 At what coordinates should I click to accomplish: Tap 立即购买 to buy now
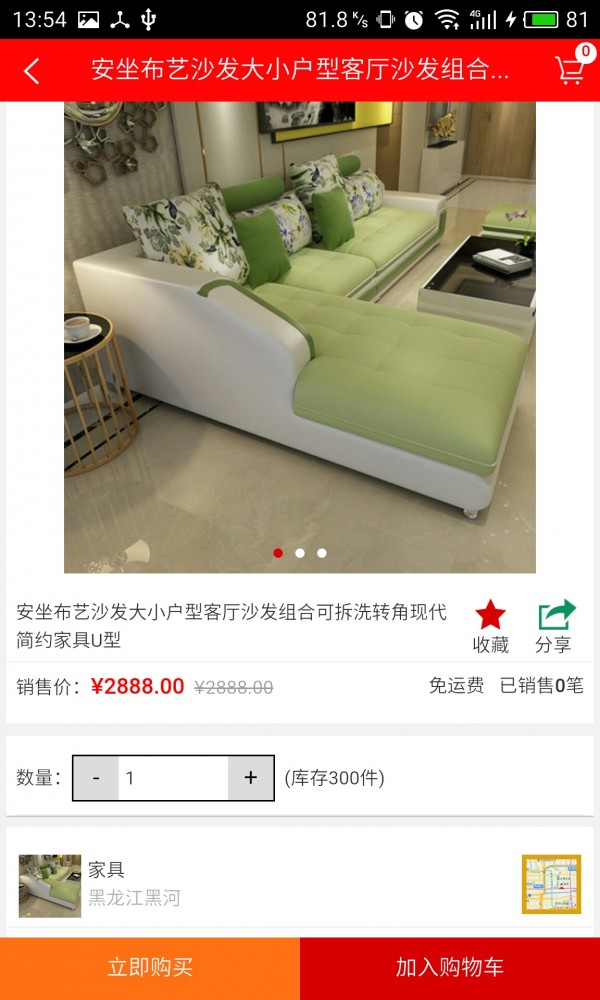point(150,968)
